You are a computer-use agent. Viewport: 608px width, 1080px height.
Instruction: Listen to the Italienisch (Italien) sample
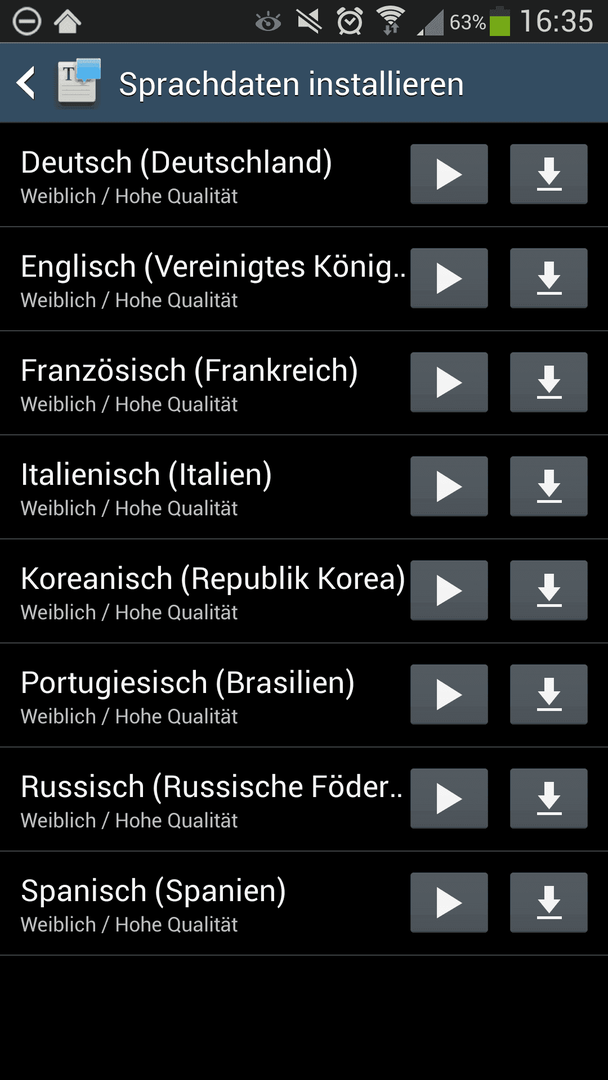click(449, 486)
